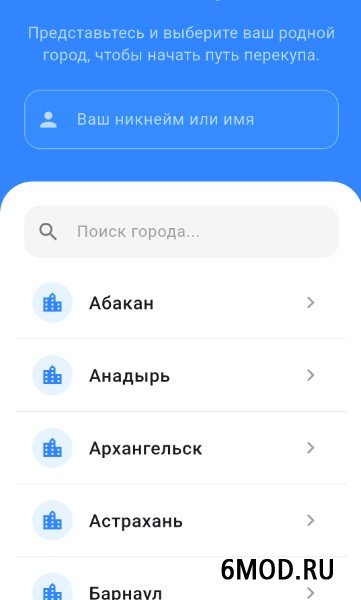
Task: Select the Астрахань row
Action: tap(181, 520)
